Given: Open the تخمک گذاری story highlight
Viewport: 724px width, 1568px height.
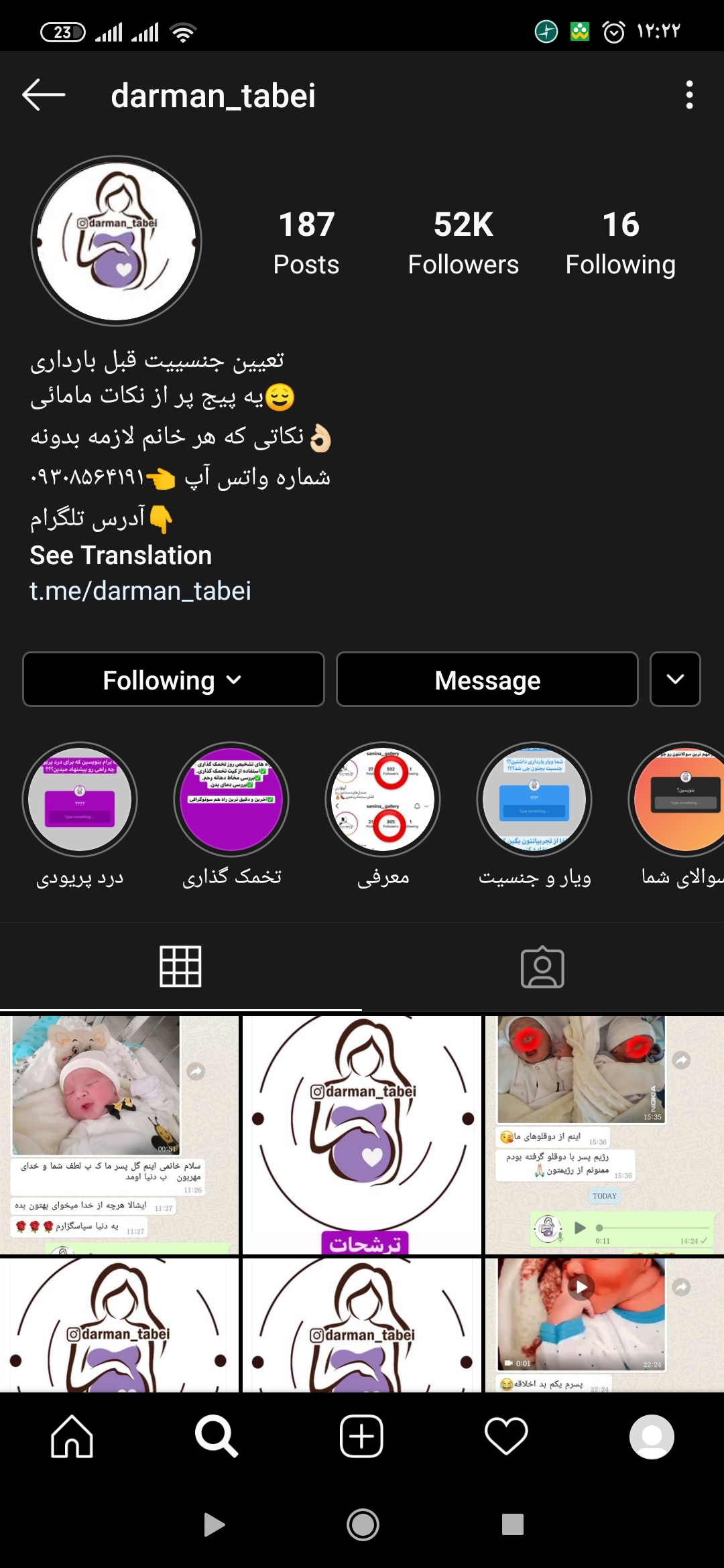Looking at the screenshot, I should coord(231,799).
